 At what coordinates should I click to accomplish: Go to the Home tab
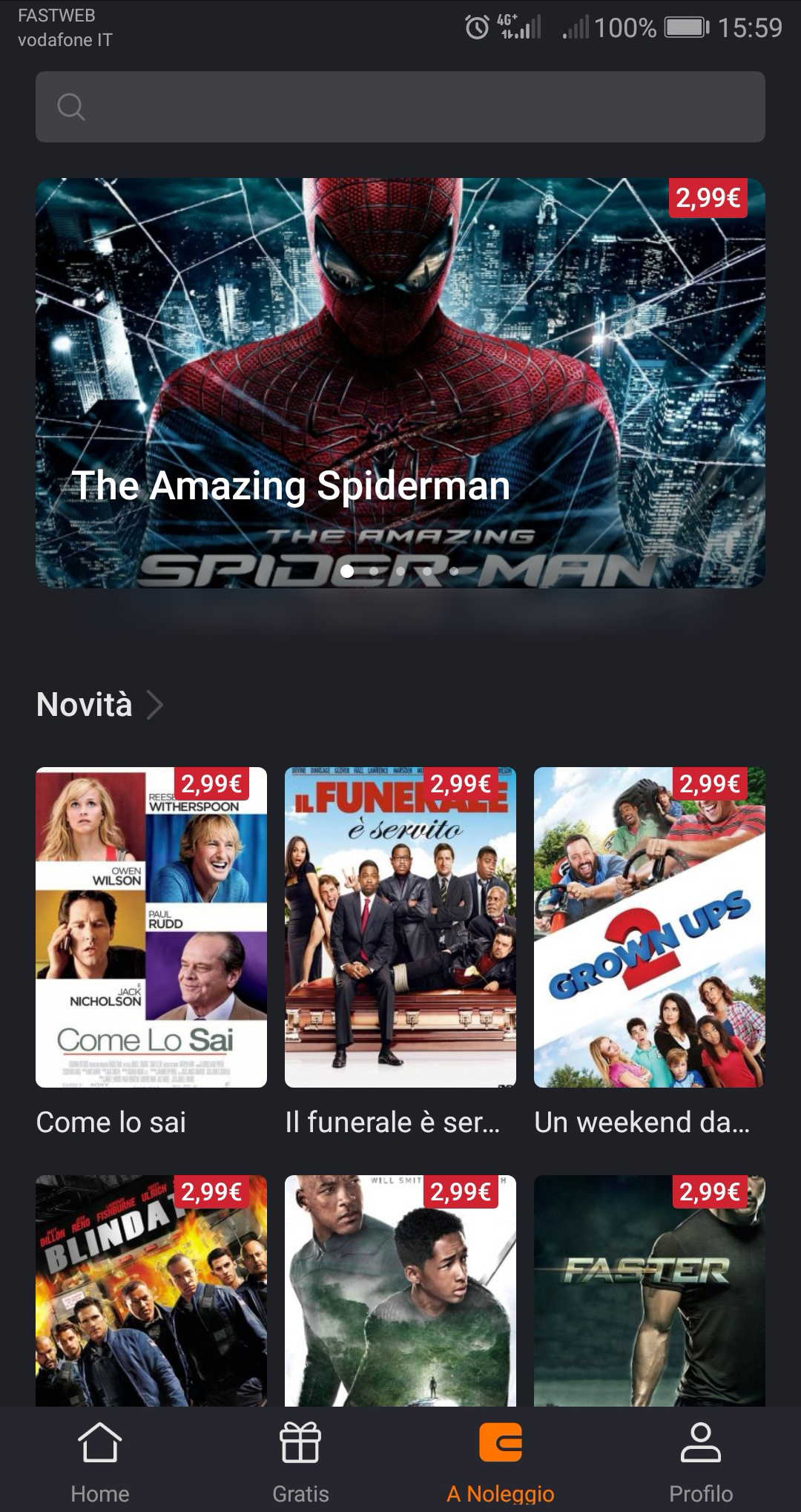tap(100, 1460)
